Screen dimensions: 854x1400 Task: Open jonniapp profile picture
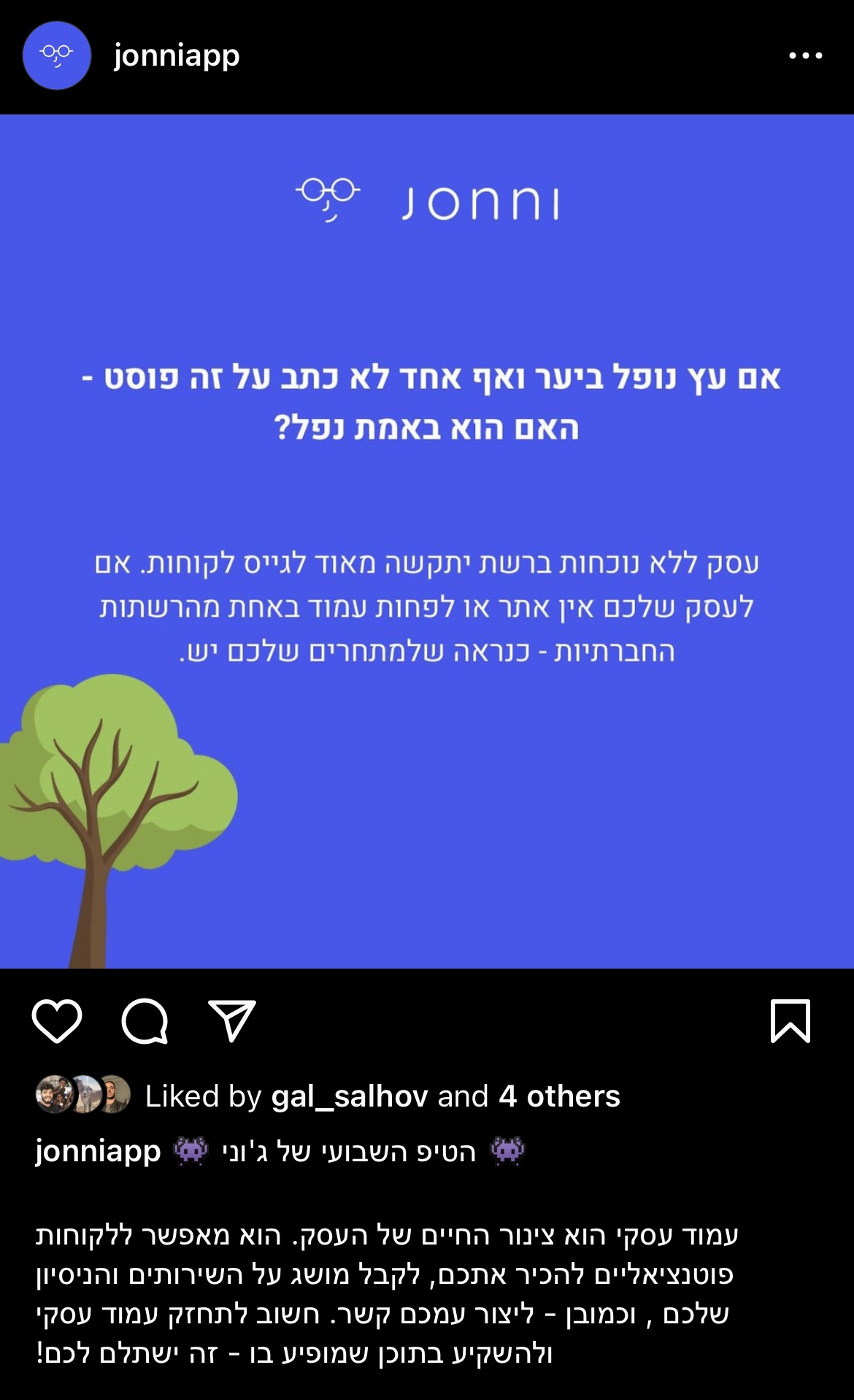click(x=57, y=55)
